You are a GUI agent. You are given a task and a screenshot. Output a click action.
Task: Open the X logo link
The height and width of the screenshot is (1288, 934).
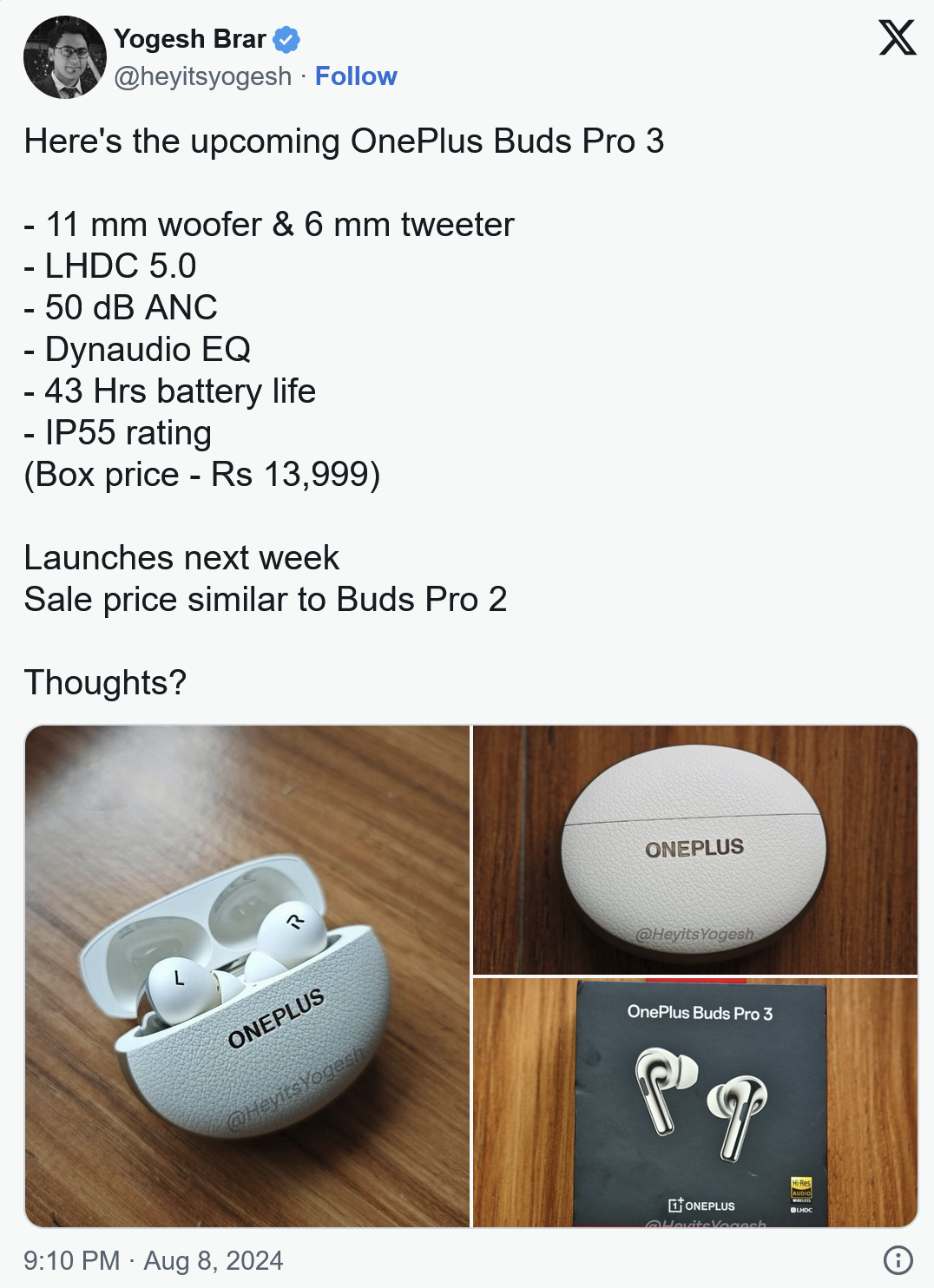coord(897,38)
